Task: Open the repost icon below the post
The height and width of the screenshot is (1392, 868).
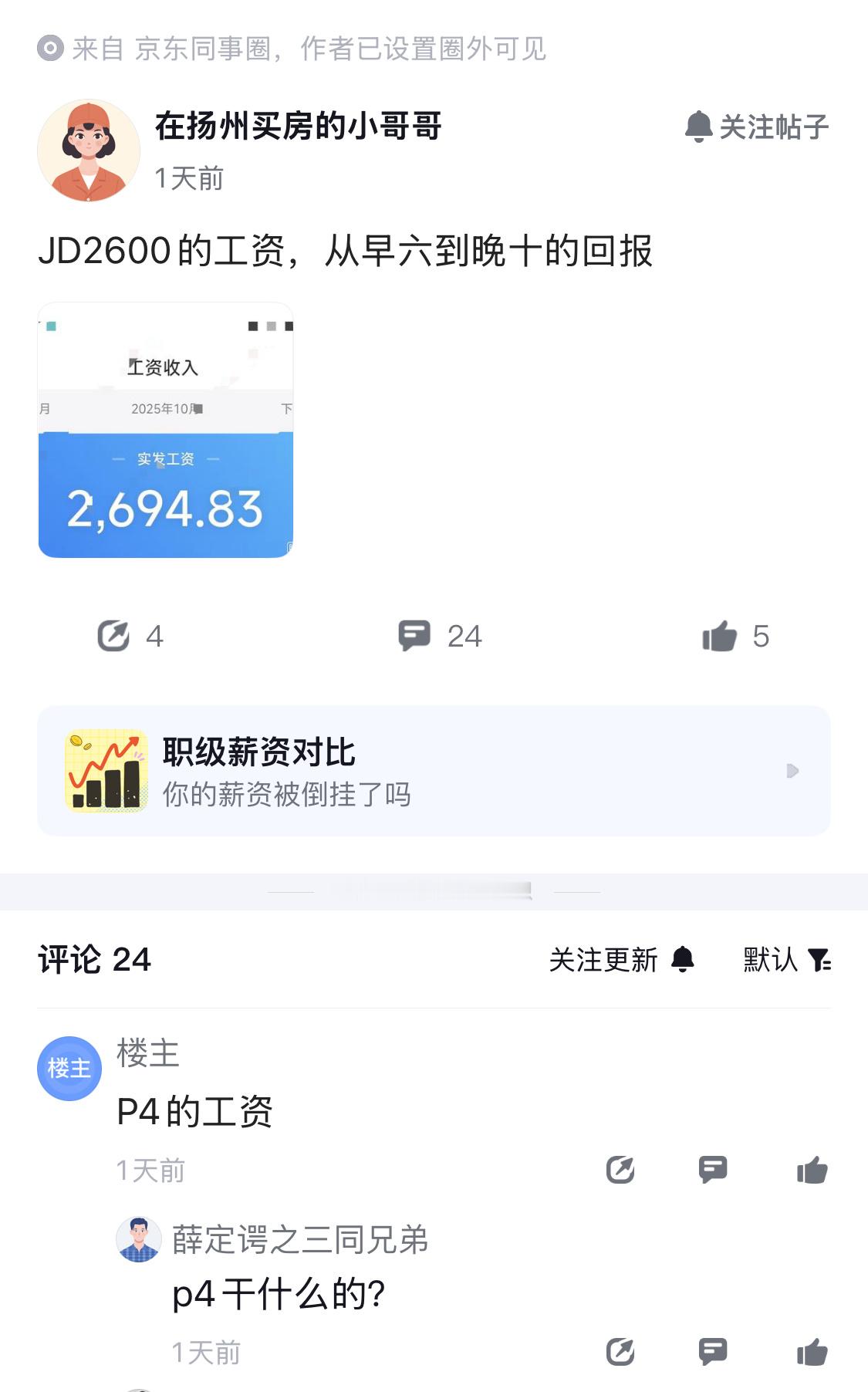Action: point(113,636)
